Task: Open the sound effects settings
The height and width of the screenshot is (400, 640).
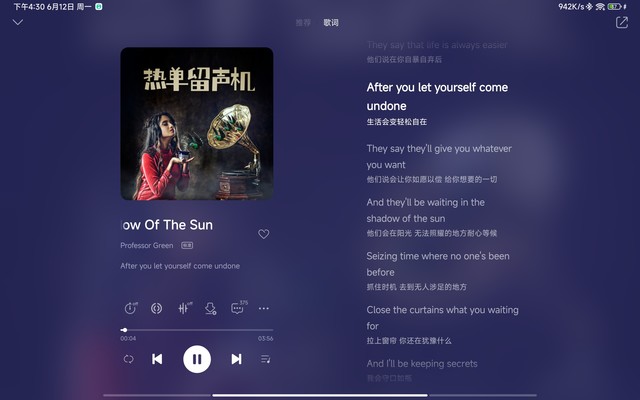Action: point(157,308)
